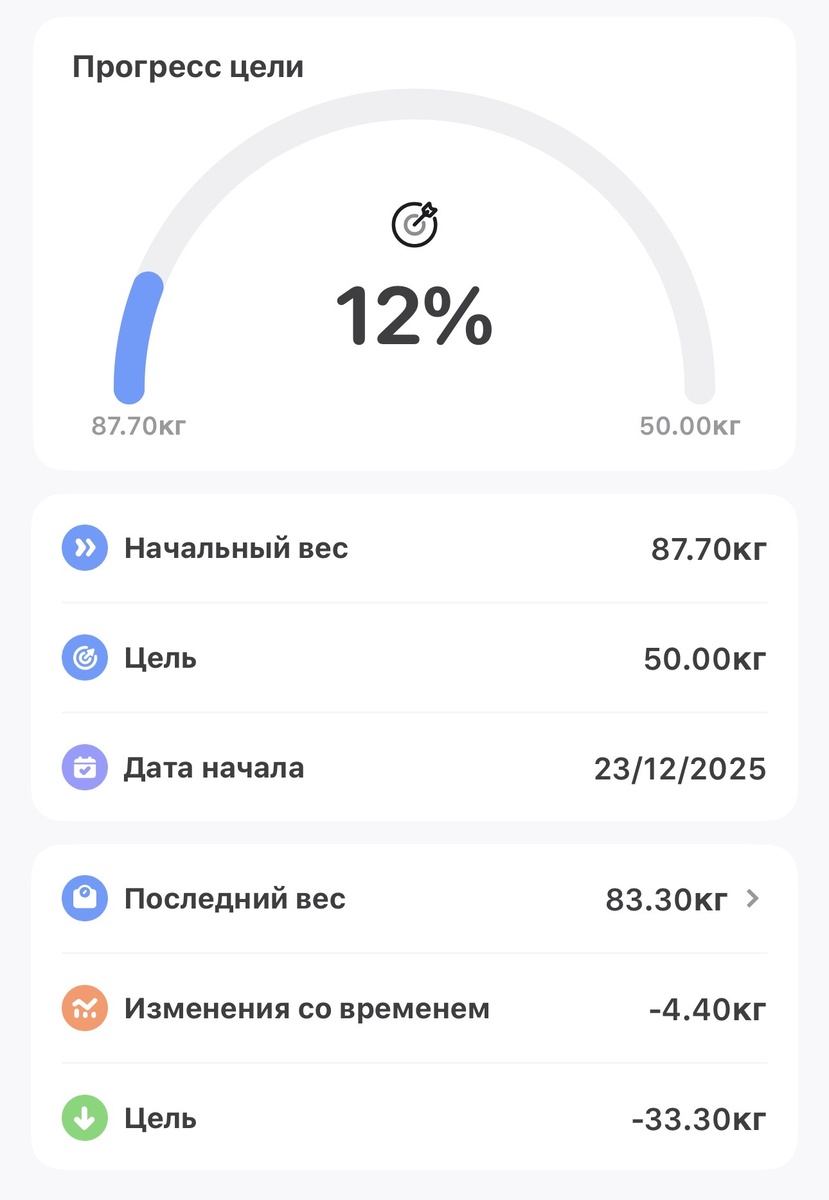The height and width of the screenshot is (1200, 829).
Task: Tap the scale icon next to Последний вес
Action: [85, 898]
